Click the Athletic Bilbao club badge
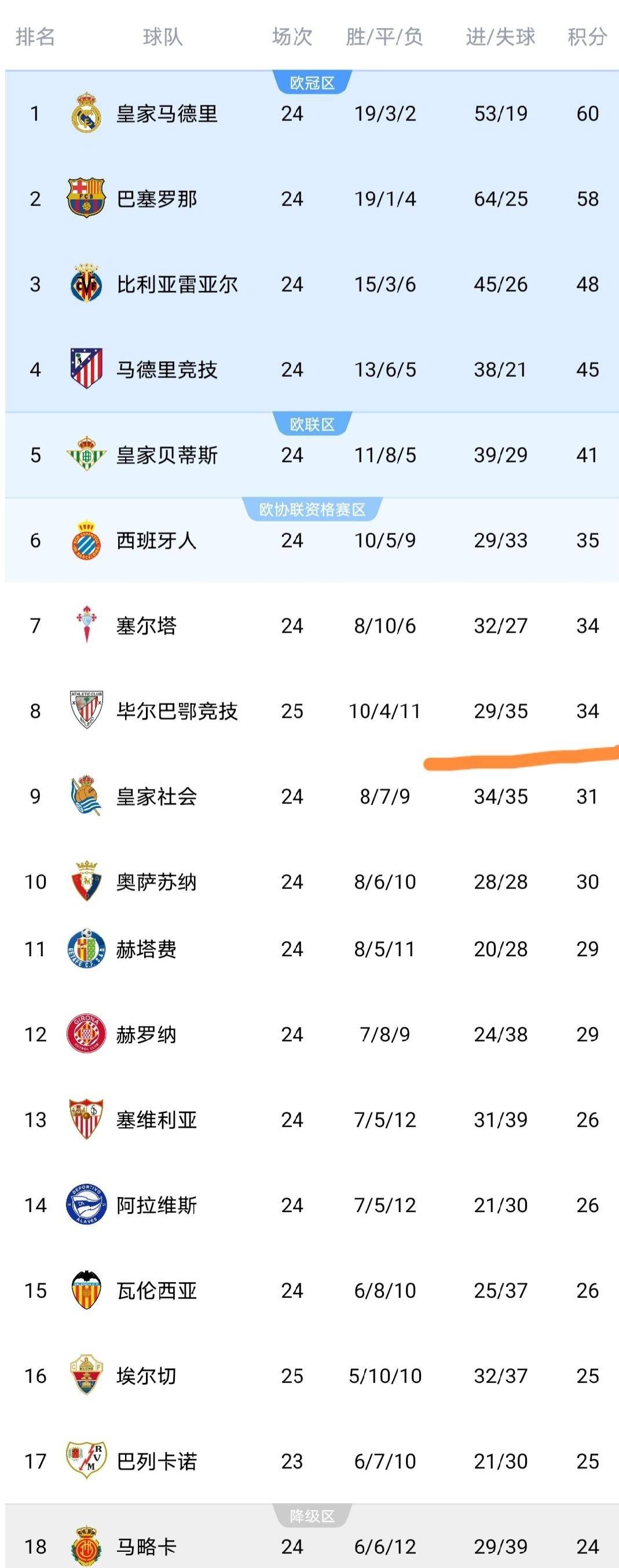This screenshot has width=619, height=1568. (87, 710)
